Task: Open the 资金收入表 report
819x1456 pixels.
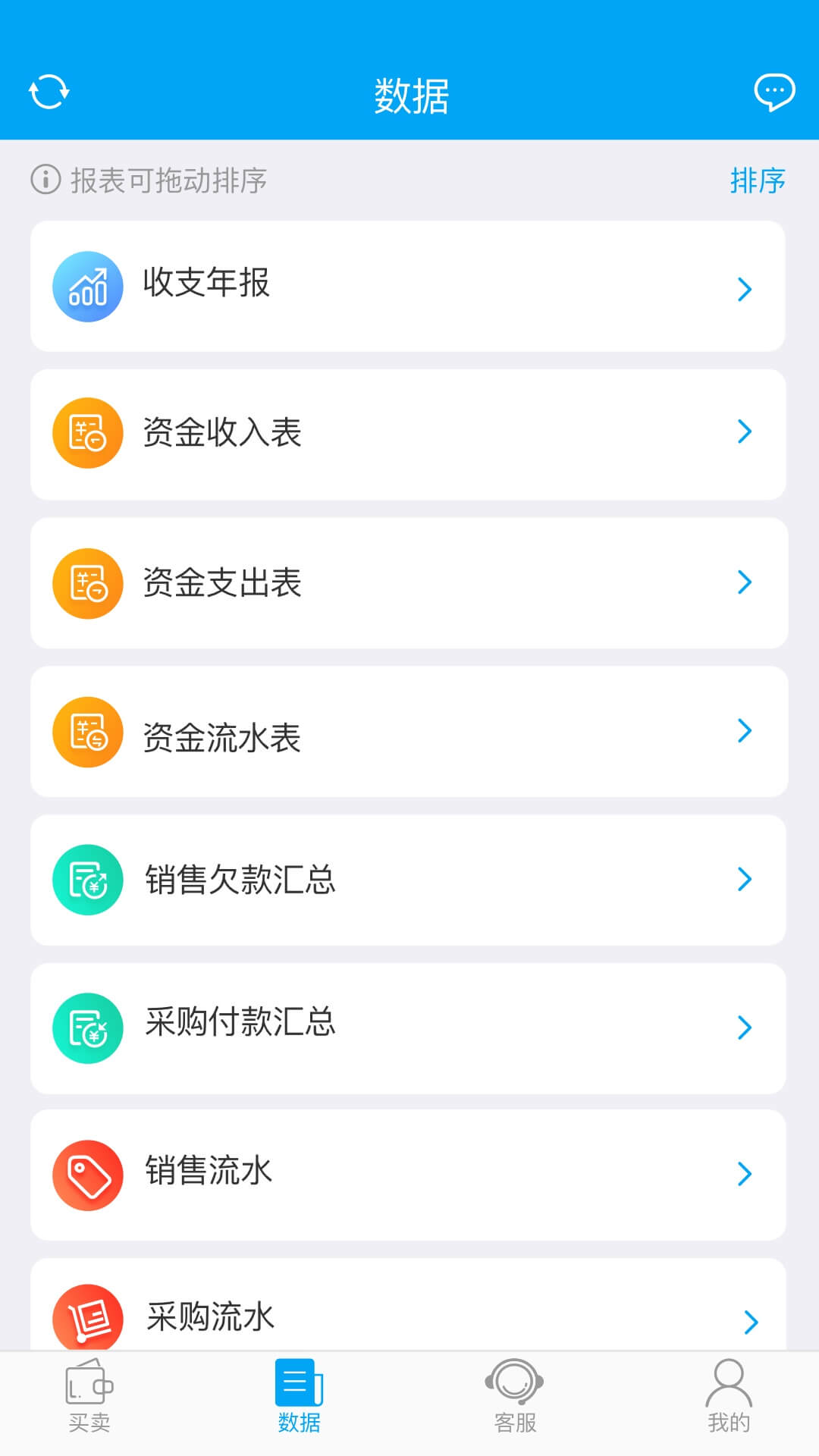Action: (x=408, y=434)
